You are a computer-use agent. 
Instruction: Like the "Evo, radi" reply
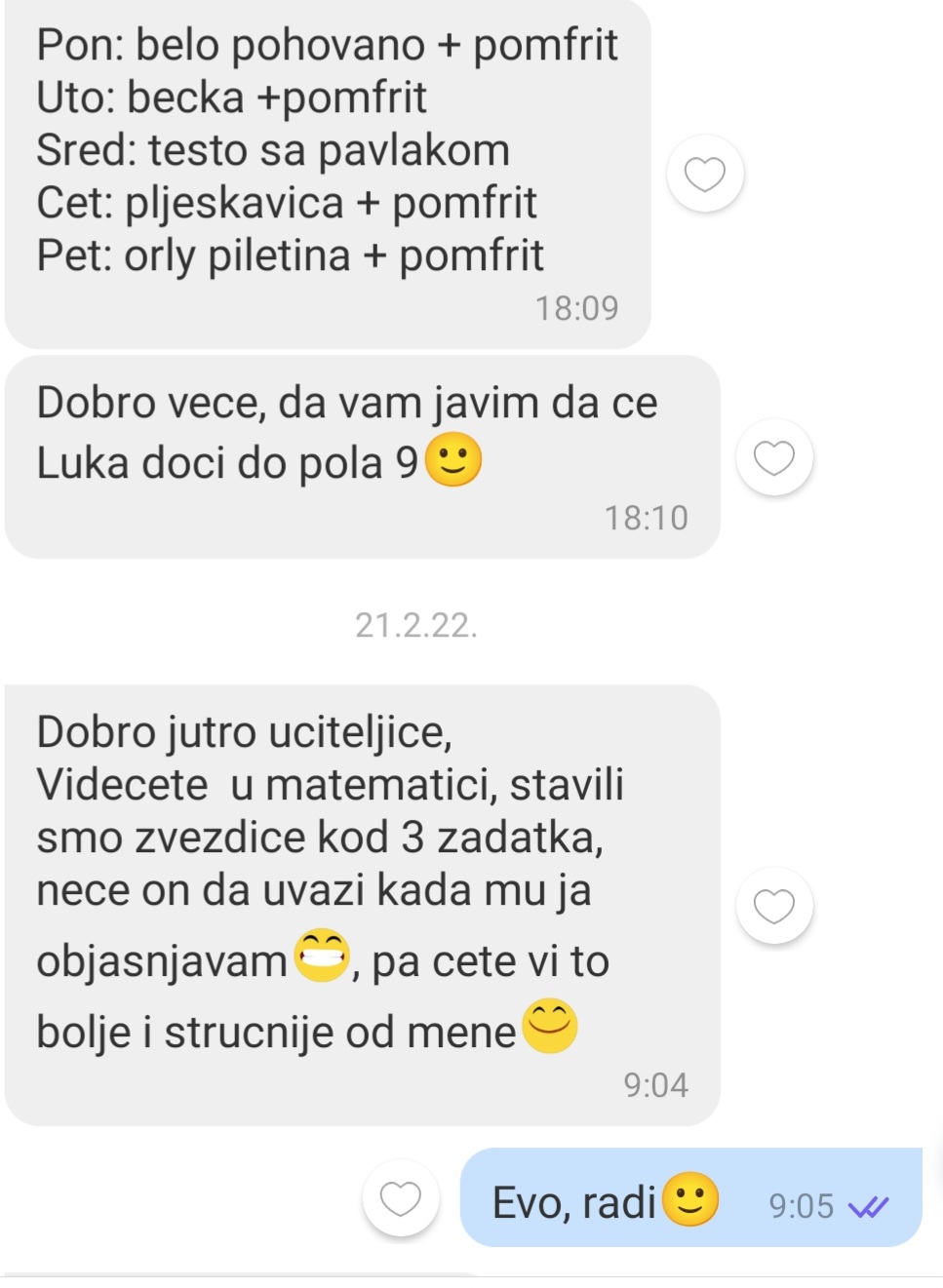[400, 1198]
